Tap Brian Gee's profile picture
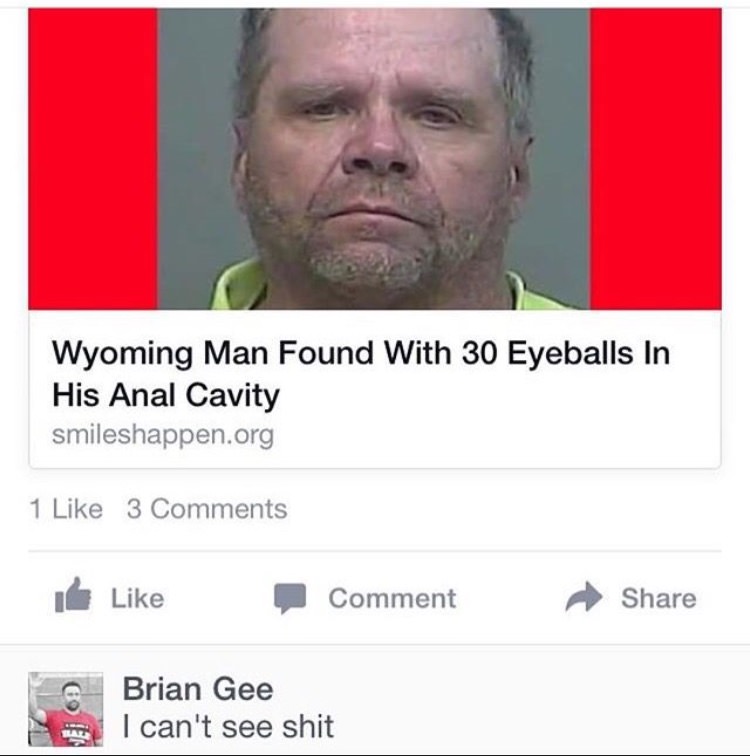 coord(66,708)
